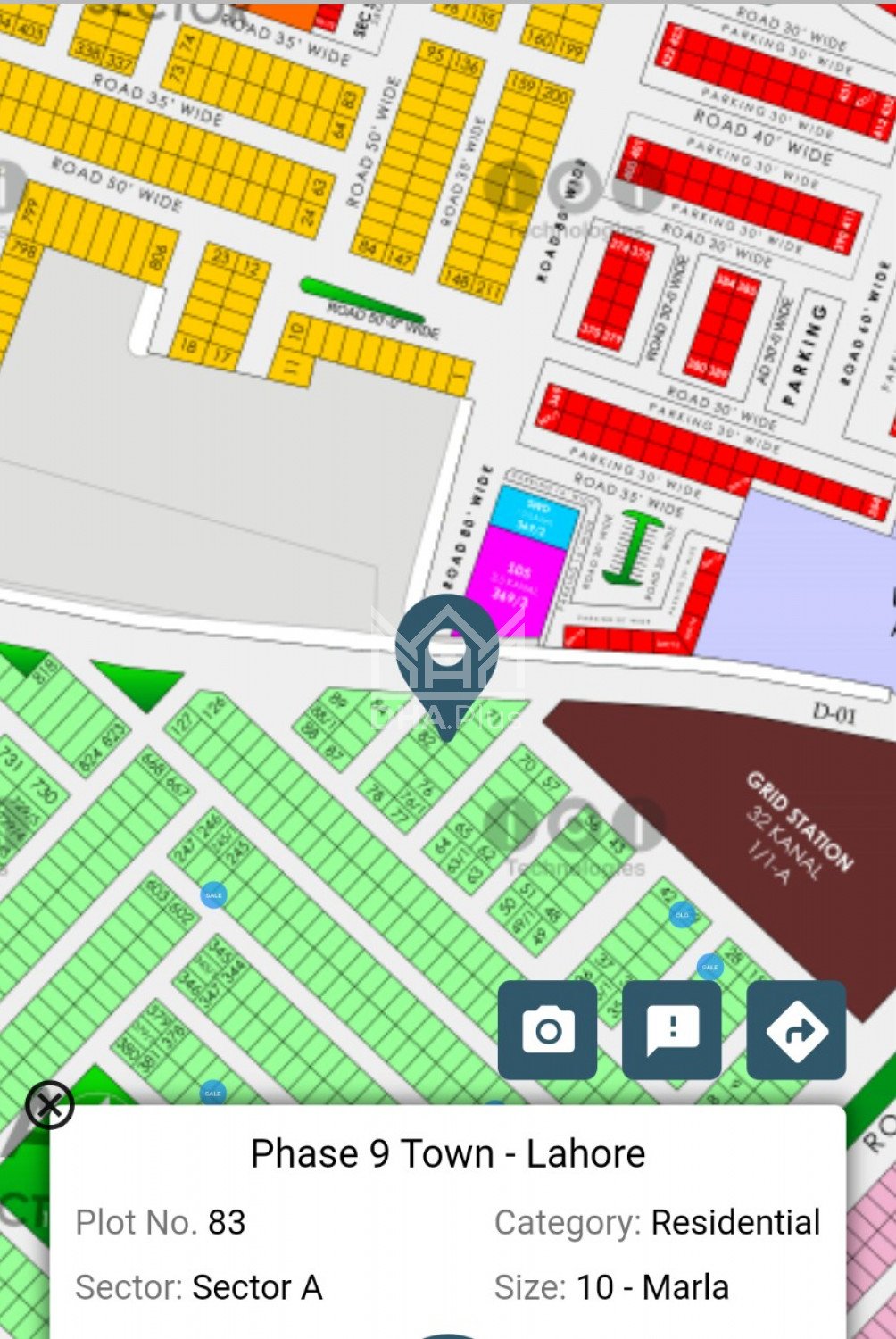Viewport: 896px width, 1339px height.
Task: Close the plot details card
Action: 50,1105
